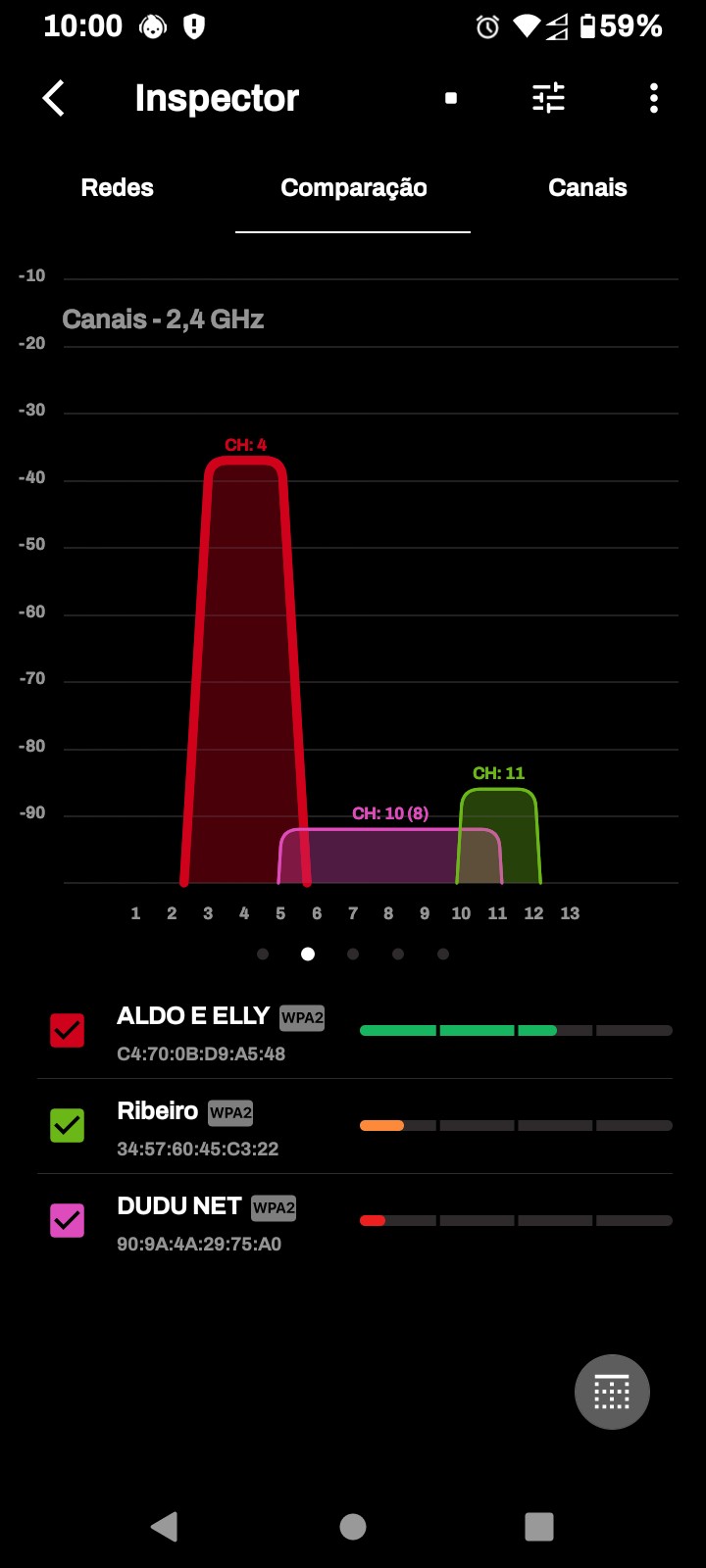Open the three-dot overflow menu
Screen dimensions: 706x1568
[654, 98]
